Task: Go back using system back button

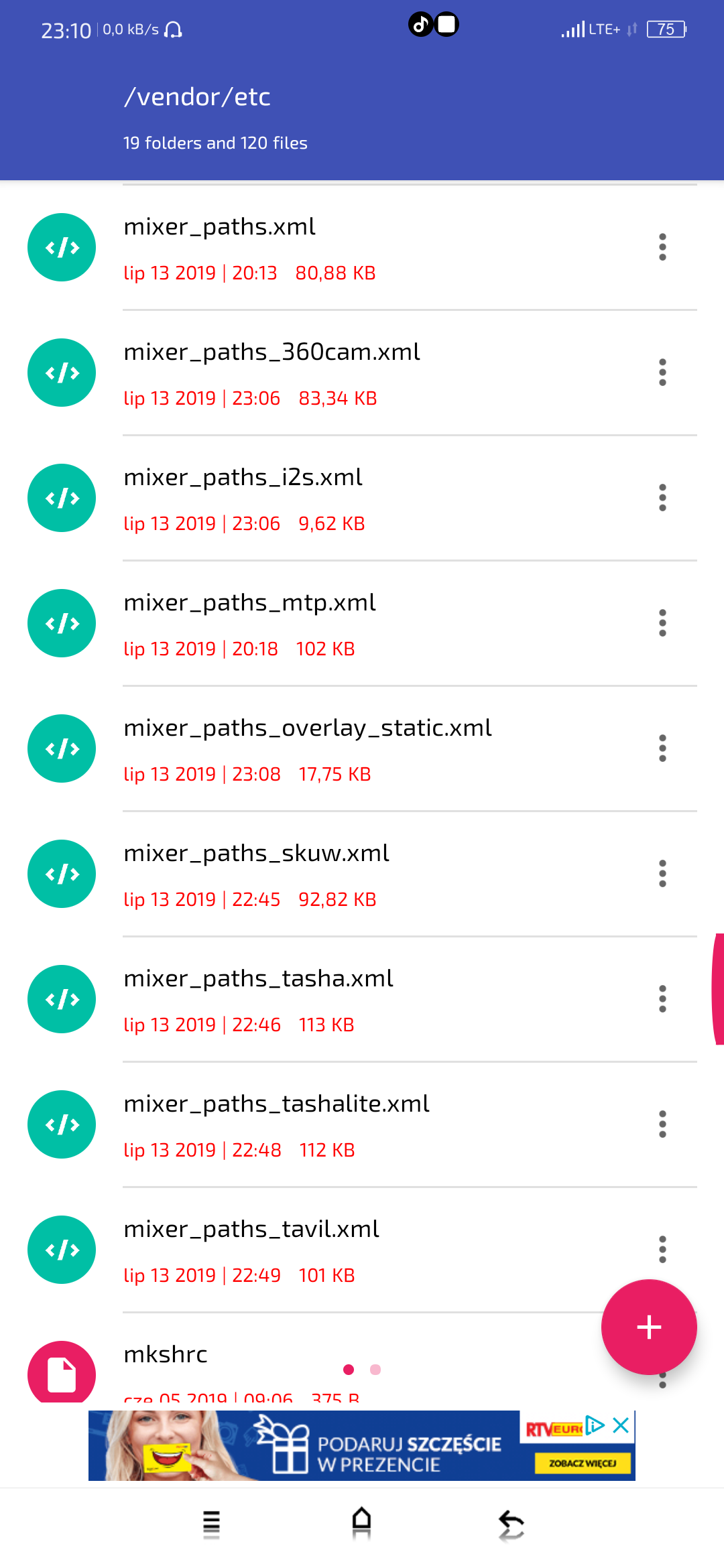Action: click(x=511, y=1524)
